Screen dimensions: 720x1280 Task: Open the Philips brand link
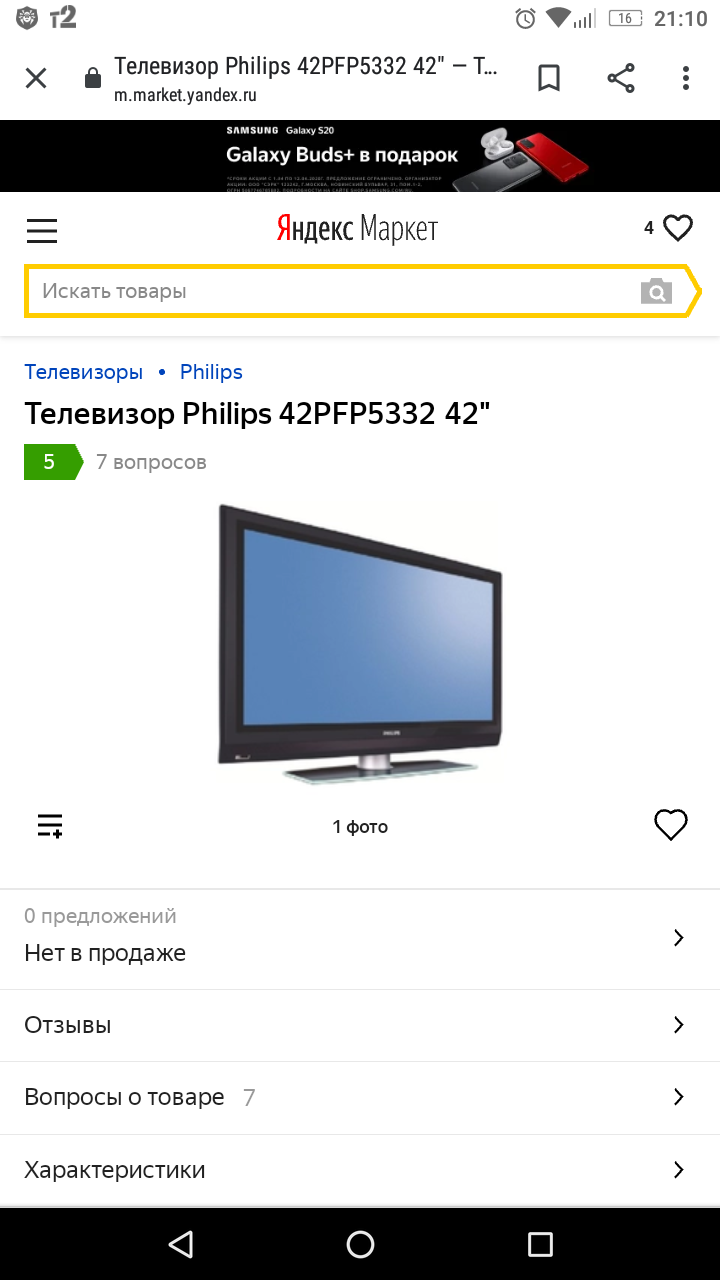[211, 372]
